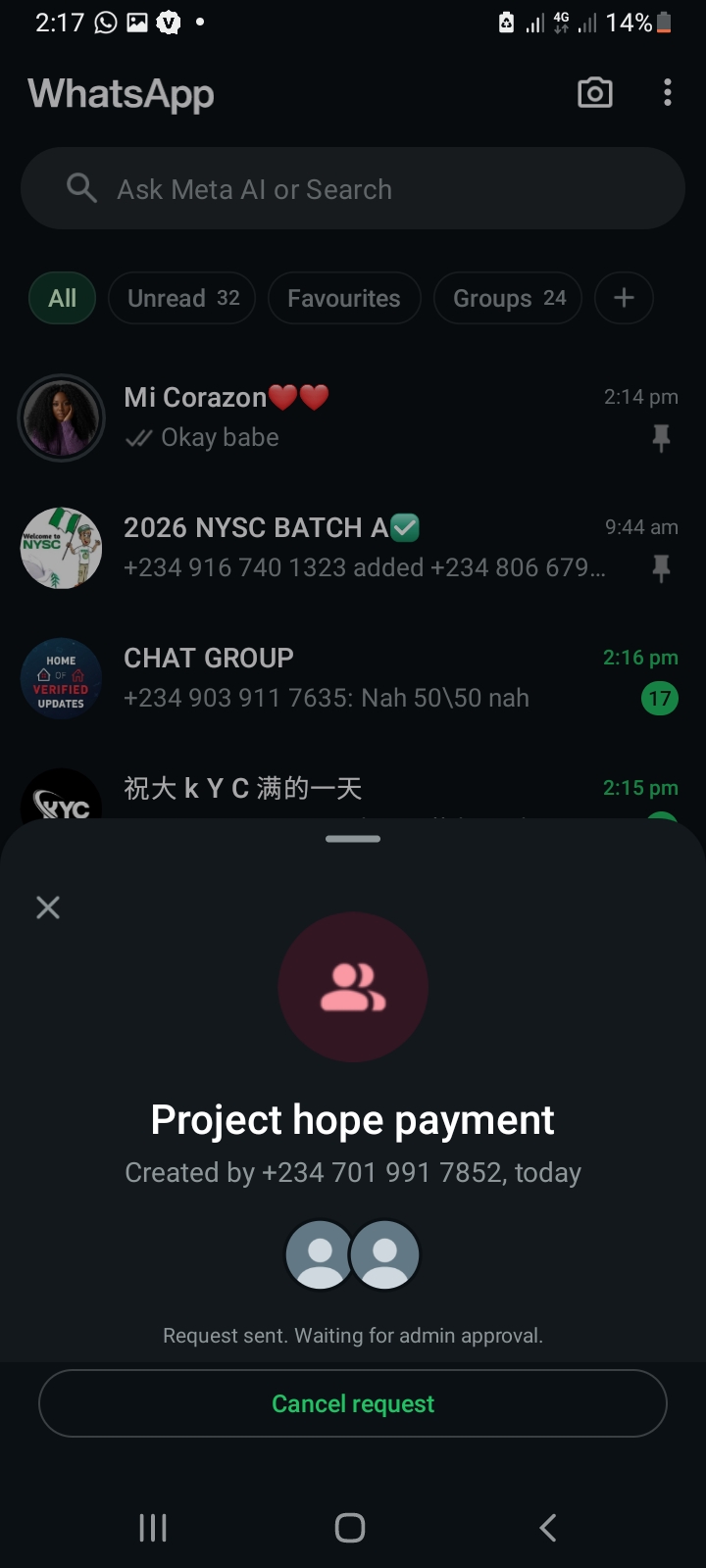This screenshot has height=1568, width=706.
Task: Close the Project hope payment sheet
Action: [48, 907]
